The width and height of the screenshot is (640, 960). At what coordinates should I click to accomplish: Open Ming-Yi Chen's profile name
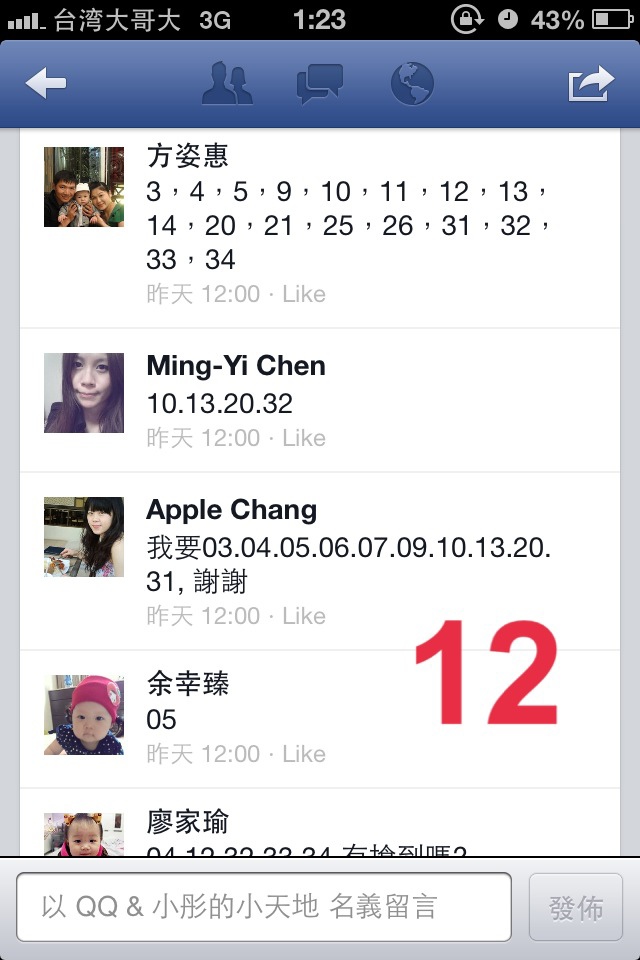click(236, 366)
